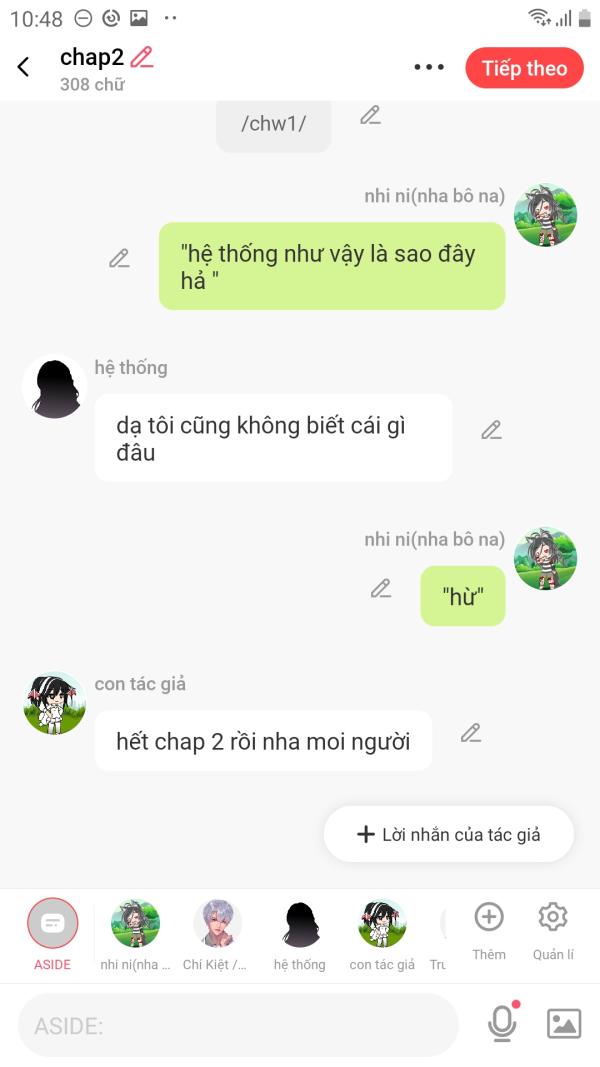This screenshot has height=1067, width=600.
Task: Edit the /chw1/ message
Action: (370, 115)
